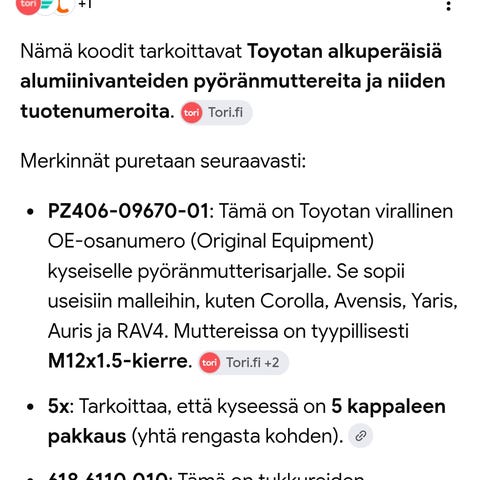
Task: Open the link icon after 5 kappaleen pakkaus
Action: click(x=361, y=436)
